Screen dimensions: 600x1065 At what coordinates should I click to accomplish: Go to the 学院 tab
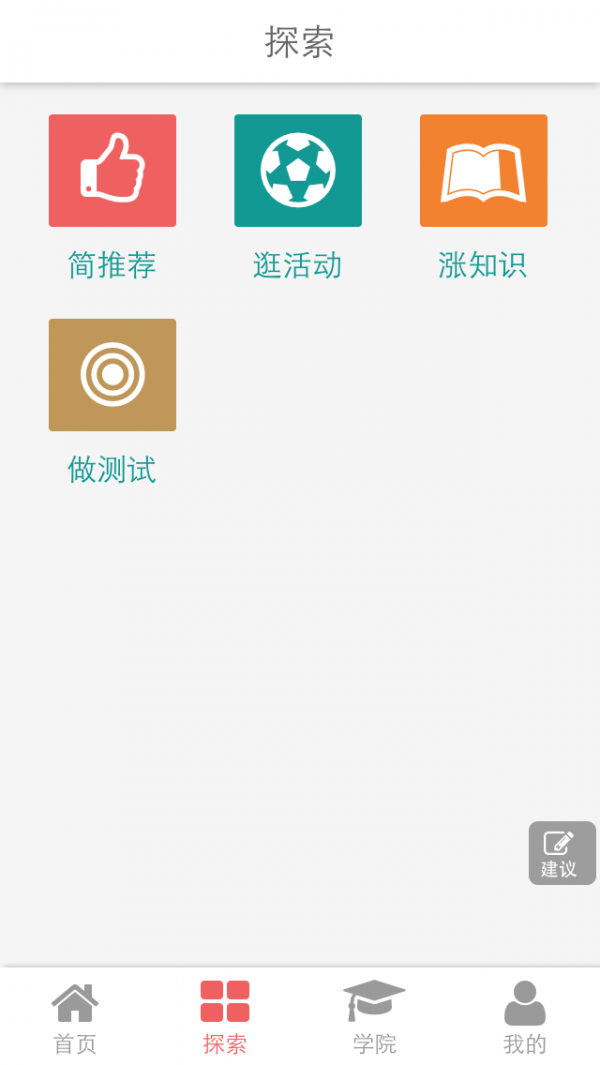click(x=375, y=1017)
